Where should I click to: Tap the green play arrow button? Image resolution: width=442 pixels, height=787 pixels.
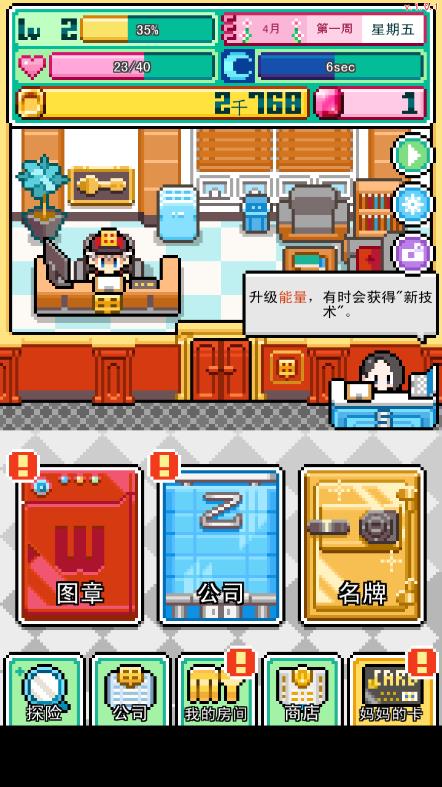412,155
